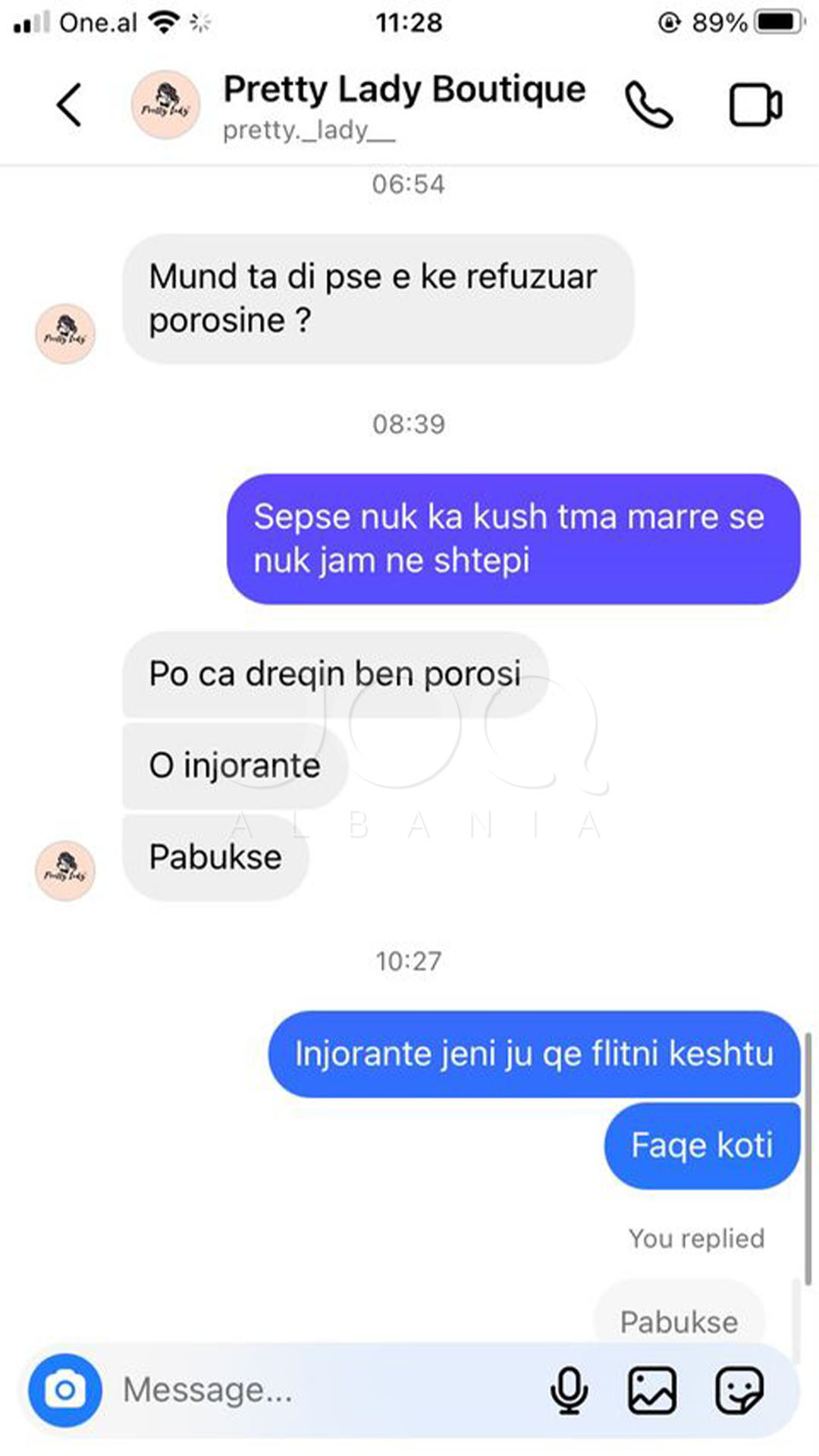Attach a photo from the gallery
The width and height of the screenshot is (819, 1456).
(x=652, y=1389)
